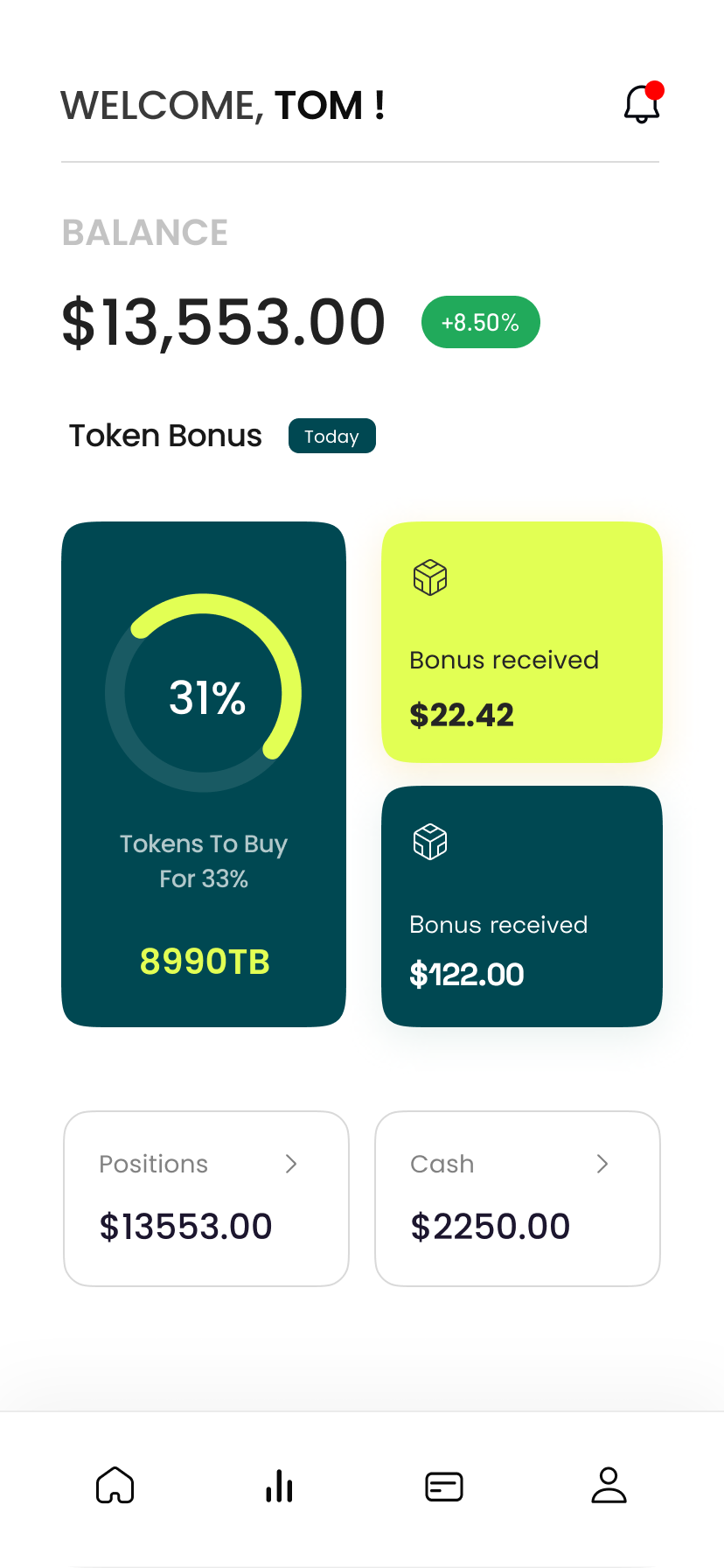Open the Tokens To Buy card
Screen dimensions: 724x1568
tap(204, 773)
